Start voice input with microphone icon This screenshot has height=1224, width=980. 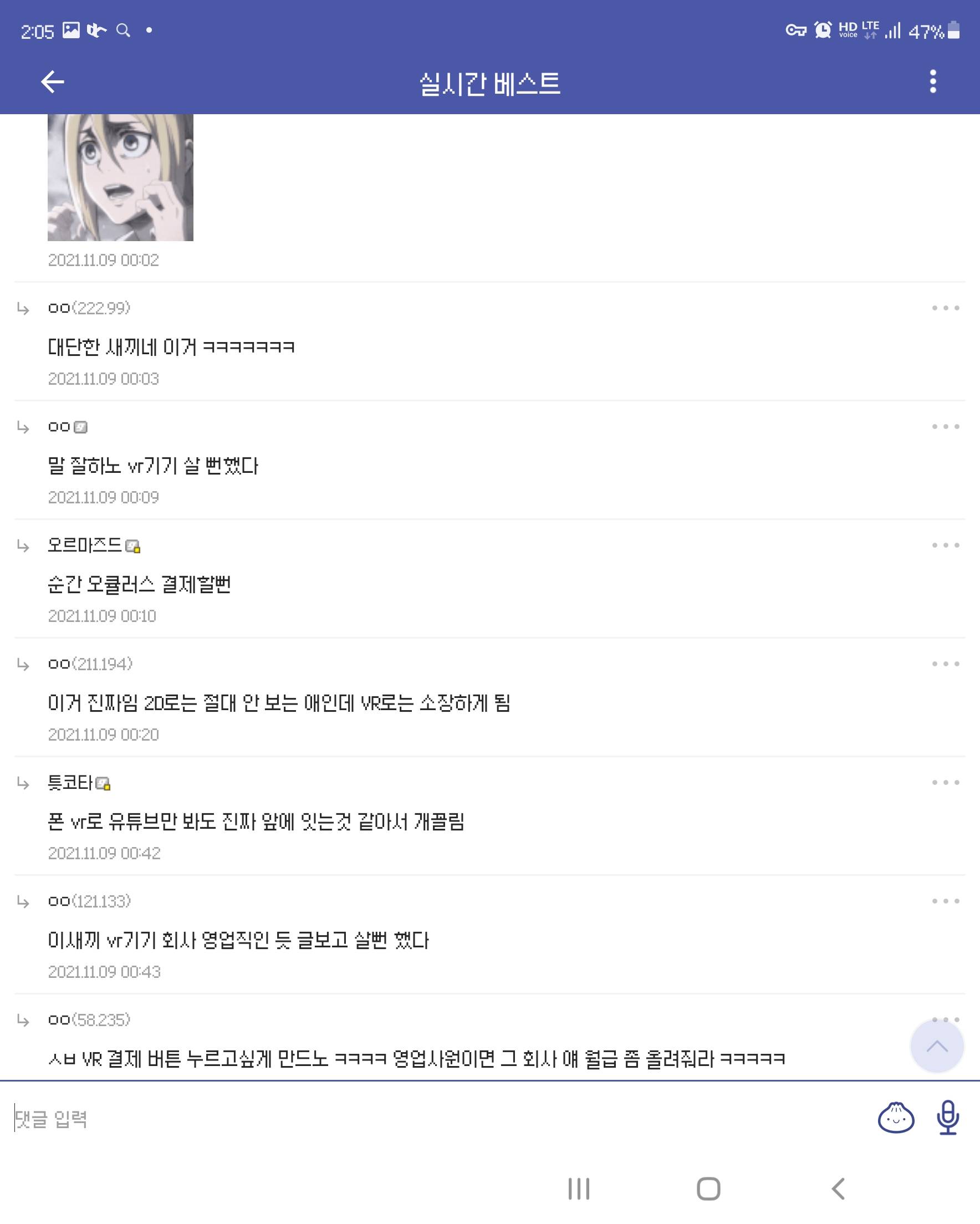click(x=947, y=1118)
